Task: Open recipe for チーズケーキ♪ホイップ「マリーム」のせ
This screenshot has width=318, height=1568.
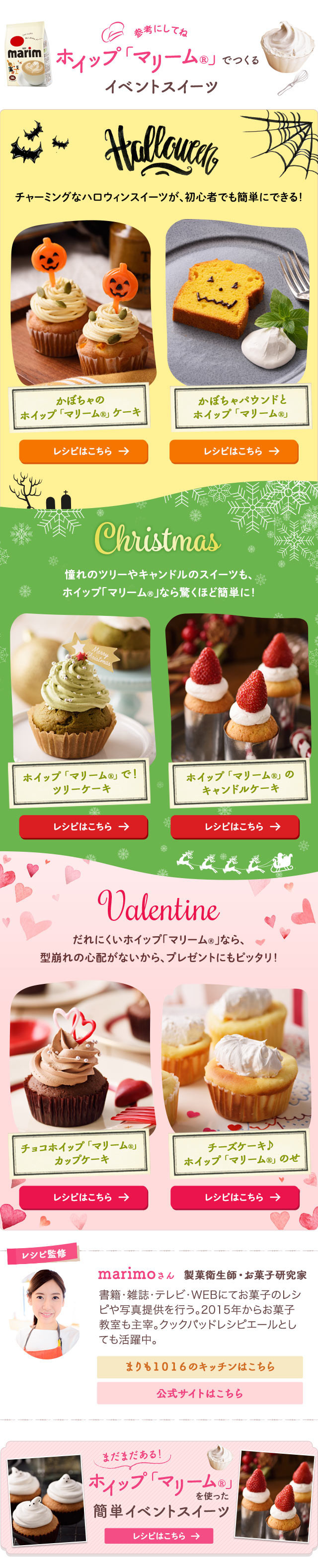Action: click(x=235, y=1196)
